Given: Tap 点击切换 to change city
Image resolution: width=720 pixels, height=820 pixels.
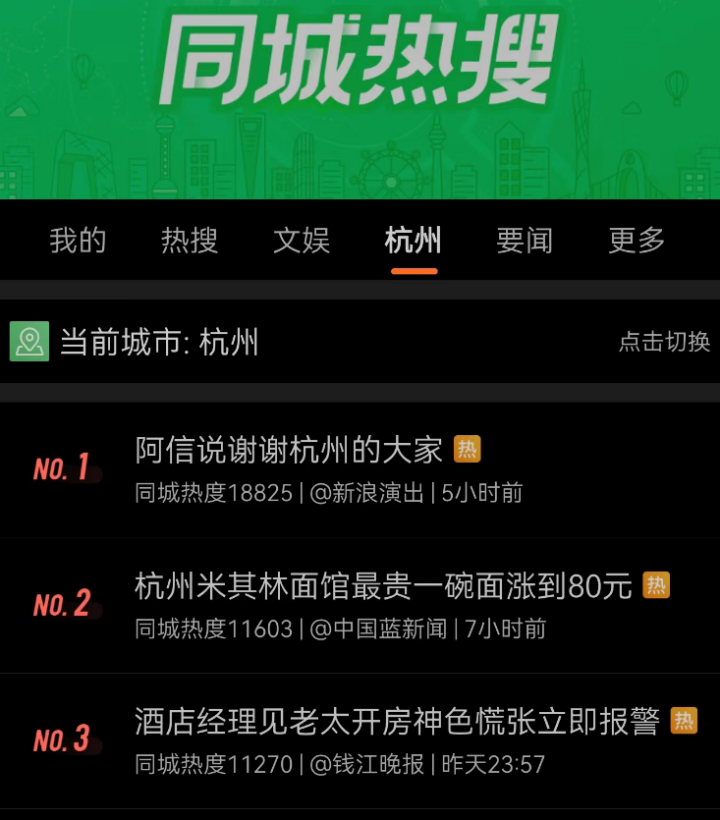Looking at the screenshot, I should [x=664, y=342].
